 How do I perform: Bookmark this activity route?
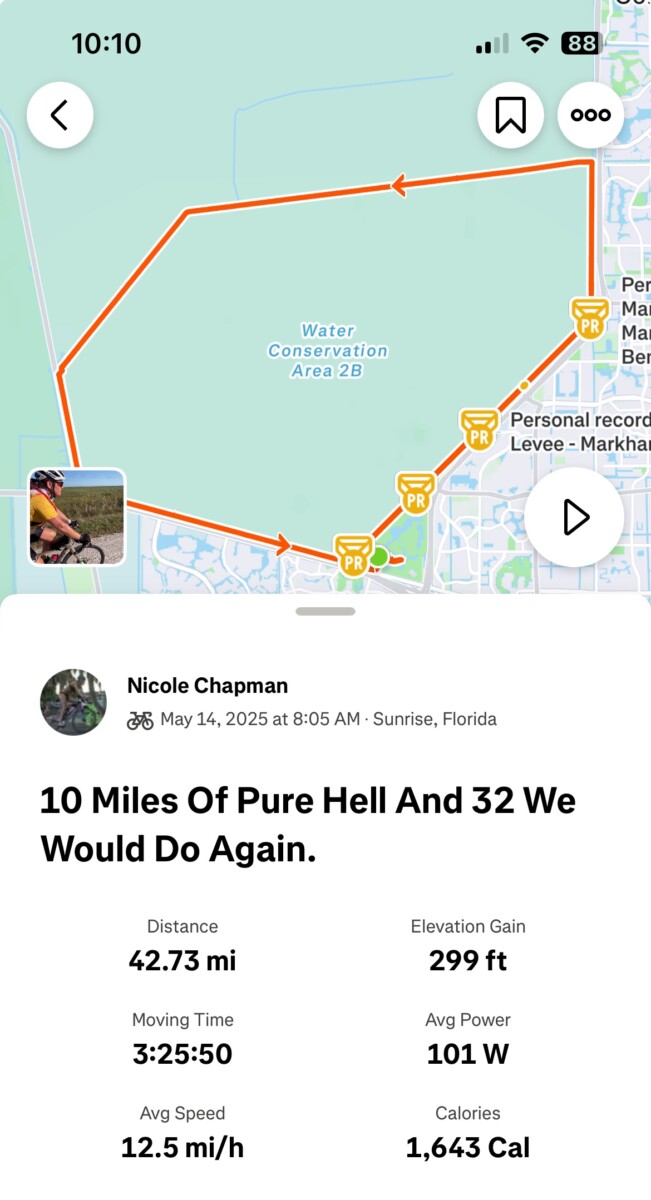[x=510, y=115]
